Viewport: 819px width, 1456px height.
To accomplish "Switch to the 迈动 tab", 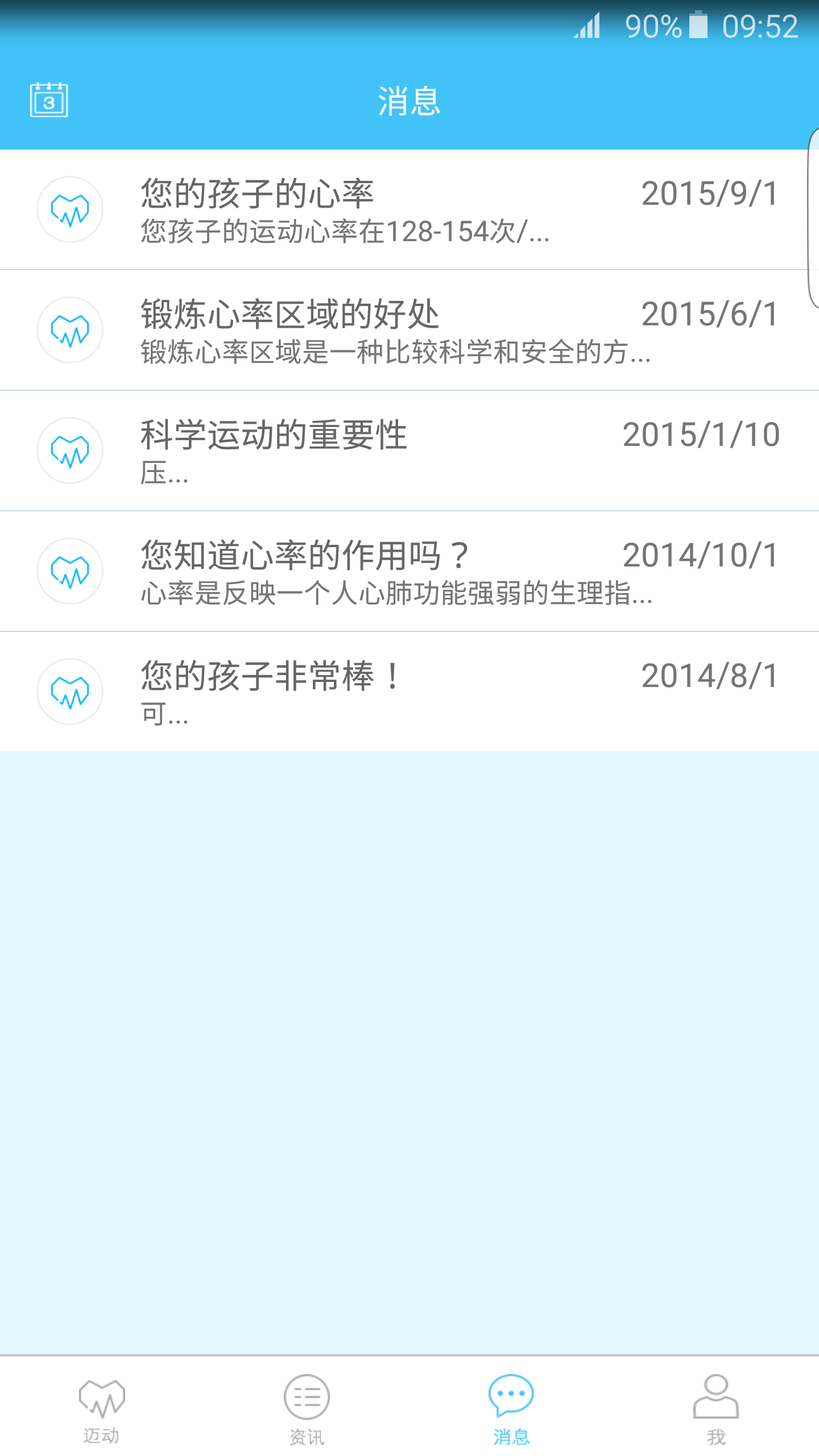I will (102, 1408).
